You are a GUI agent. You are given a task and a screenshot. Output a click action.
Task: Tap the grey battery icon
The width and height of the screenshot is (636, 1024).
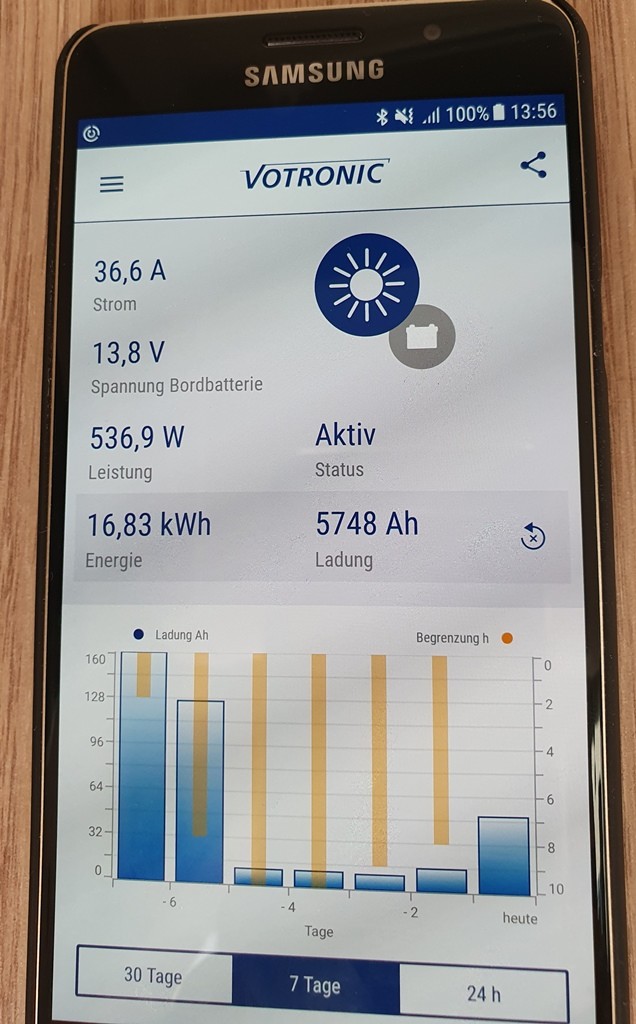[422, 337]
